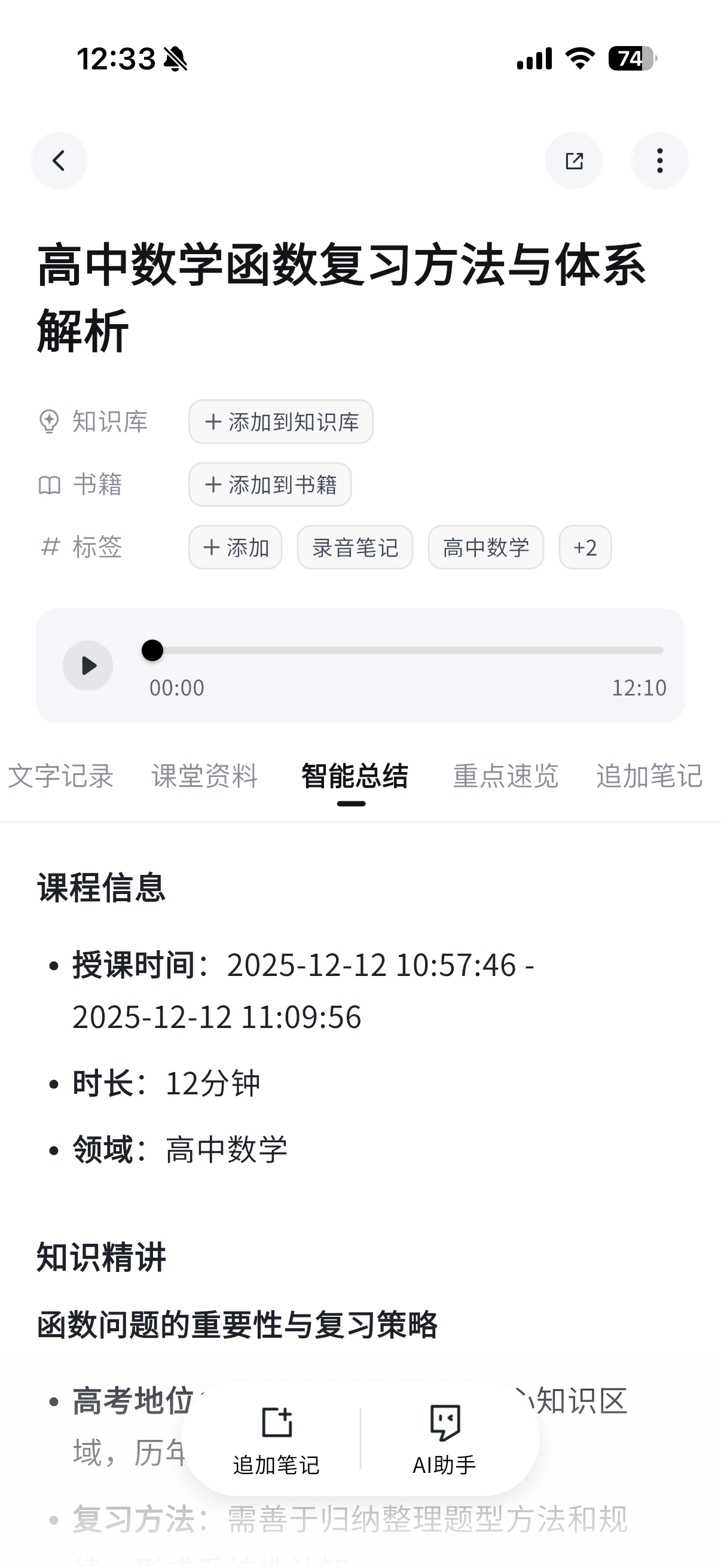Share this note via export icon
Image resolution: width=721 pixels, height=1568 pixels.
[574, 161]
